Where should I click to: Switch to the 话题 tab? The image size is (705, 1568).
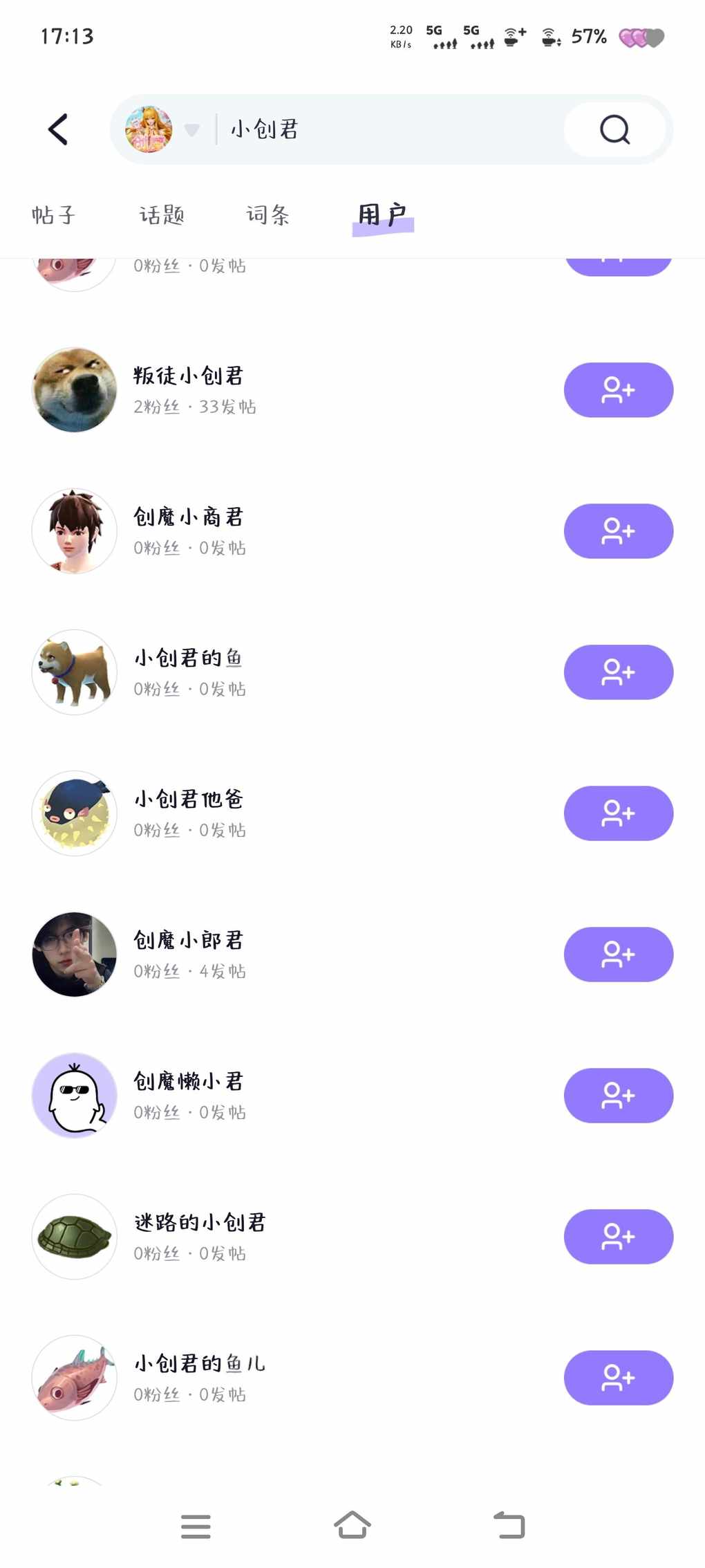pos(162,215)
